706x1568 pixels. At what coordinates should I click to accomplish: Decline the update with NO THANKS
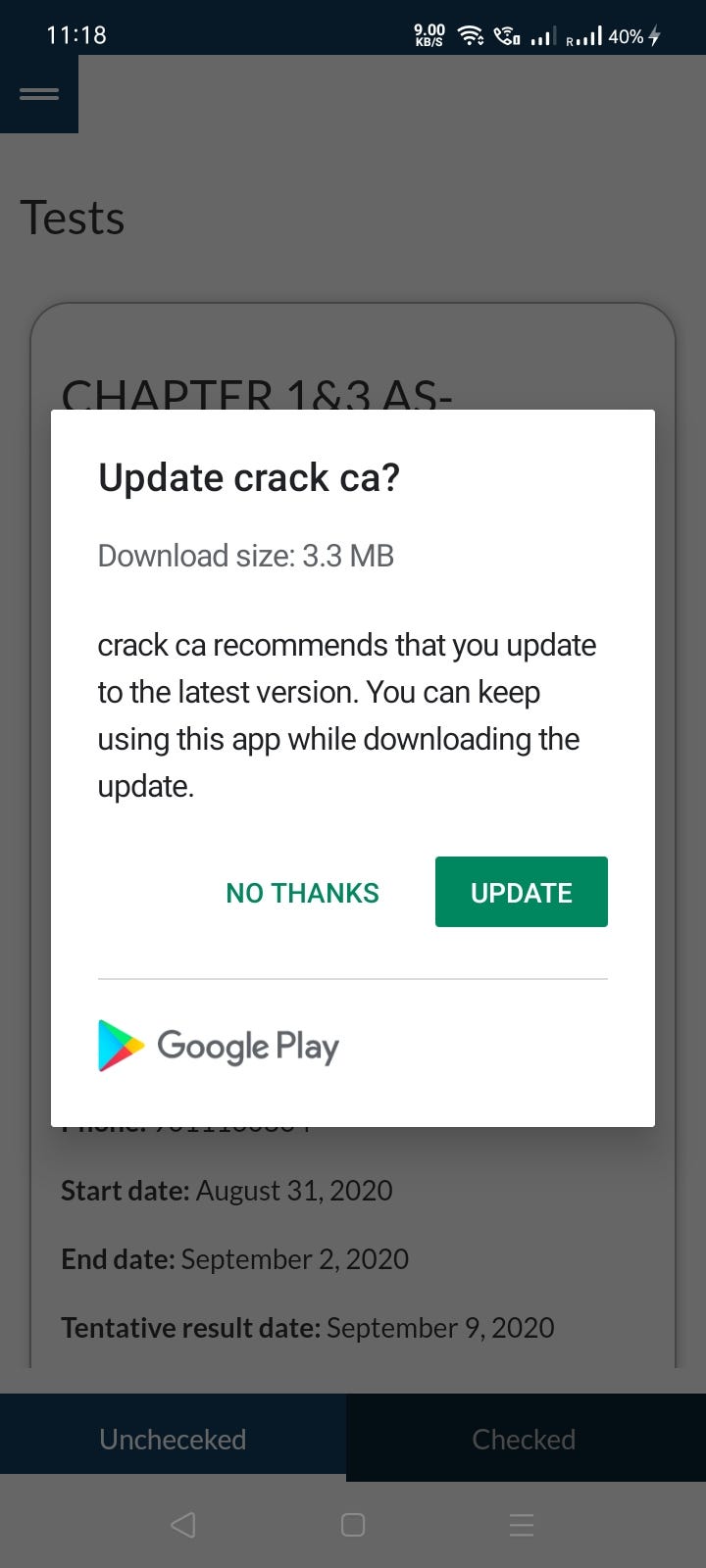tap(302, 893)
